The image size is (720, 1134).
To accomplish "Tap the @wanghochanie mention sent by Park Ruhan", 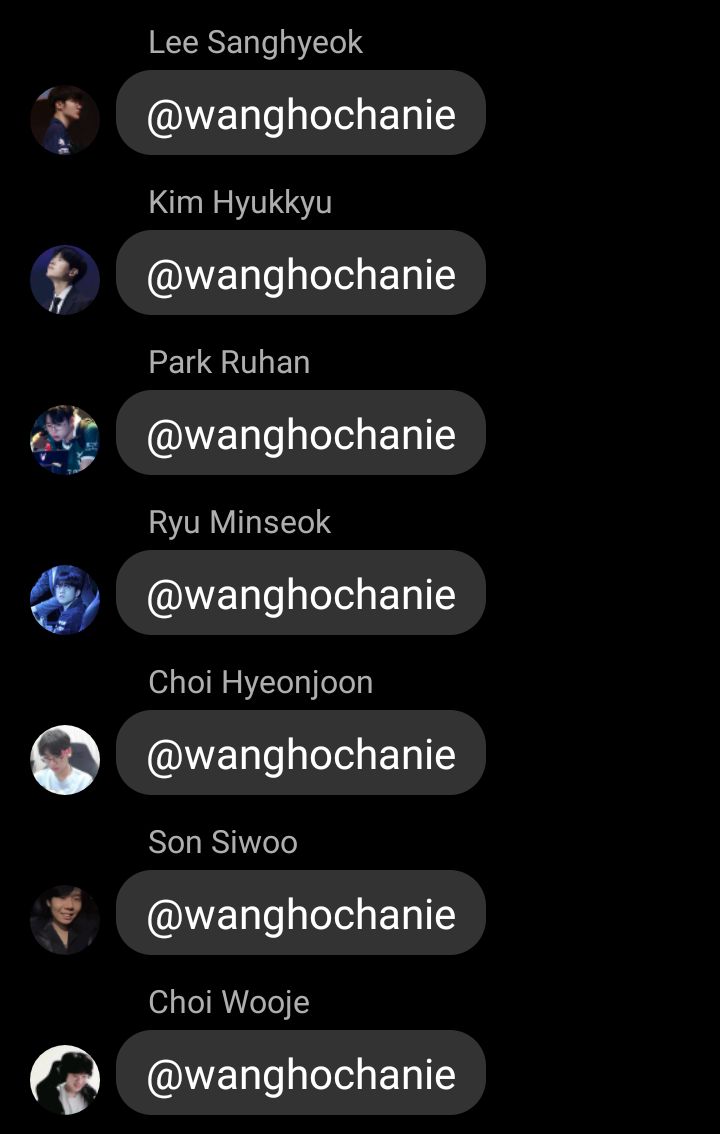I will point(301,434).
